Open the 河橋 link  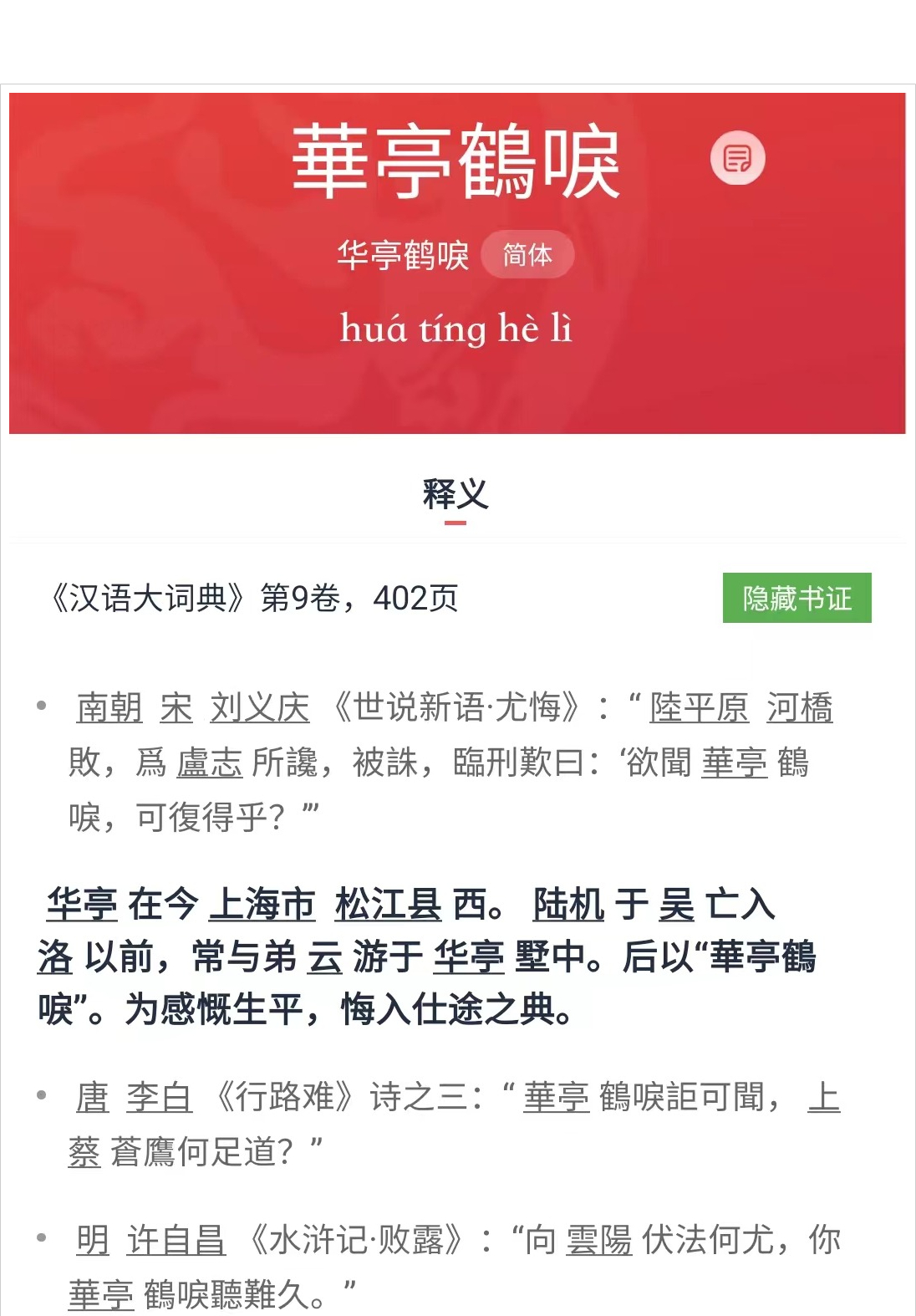coord(800,707)
